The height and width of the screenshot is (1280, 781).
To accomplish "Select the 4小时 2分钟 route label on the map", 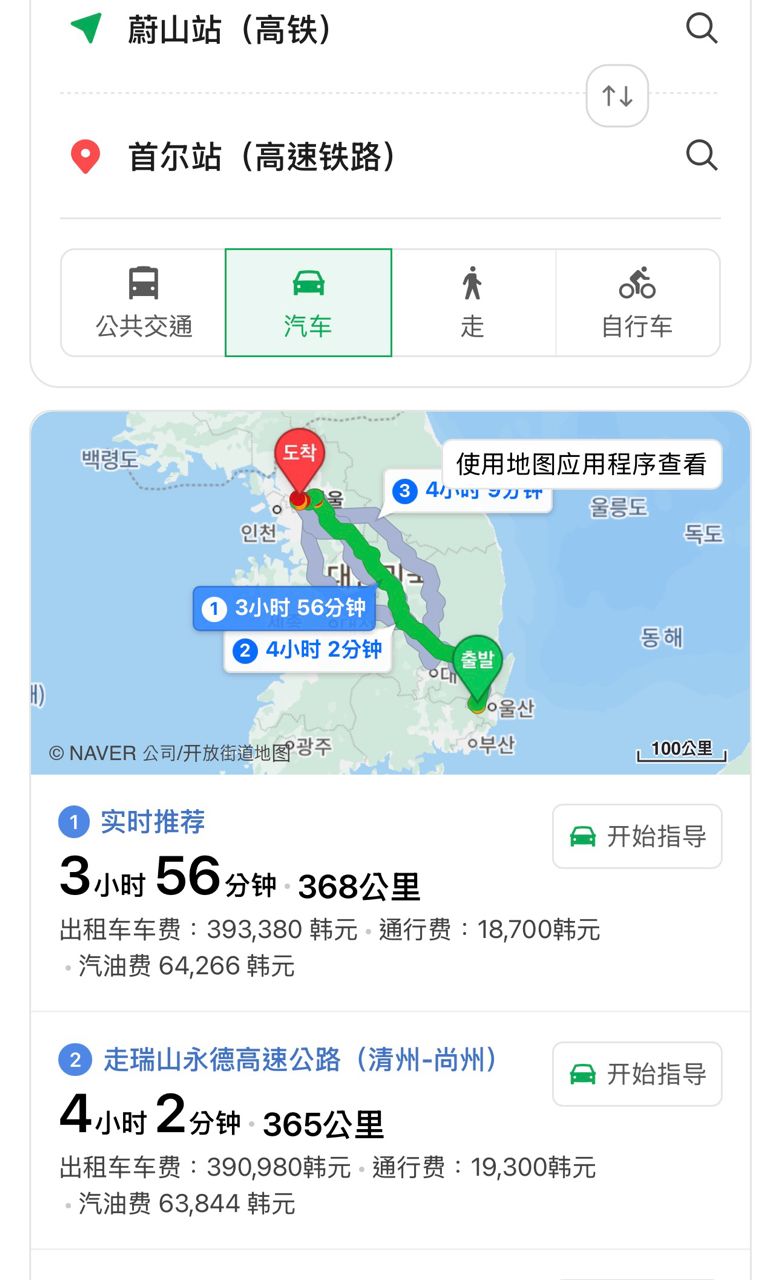I will tap(308, 650).
